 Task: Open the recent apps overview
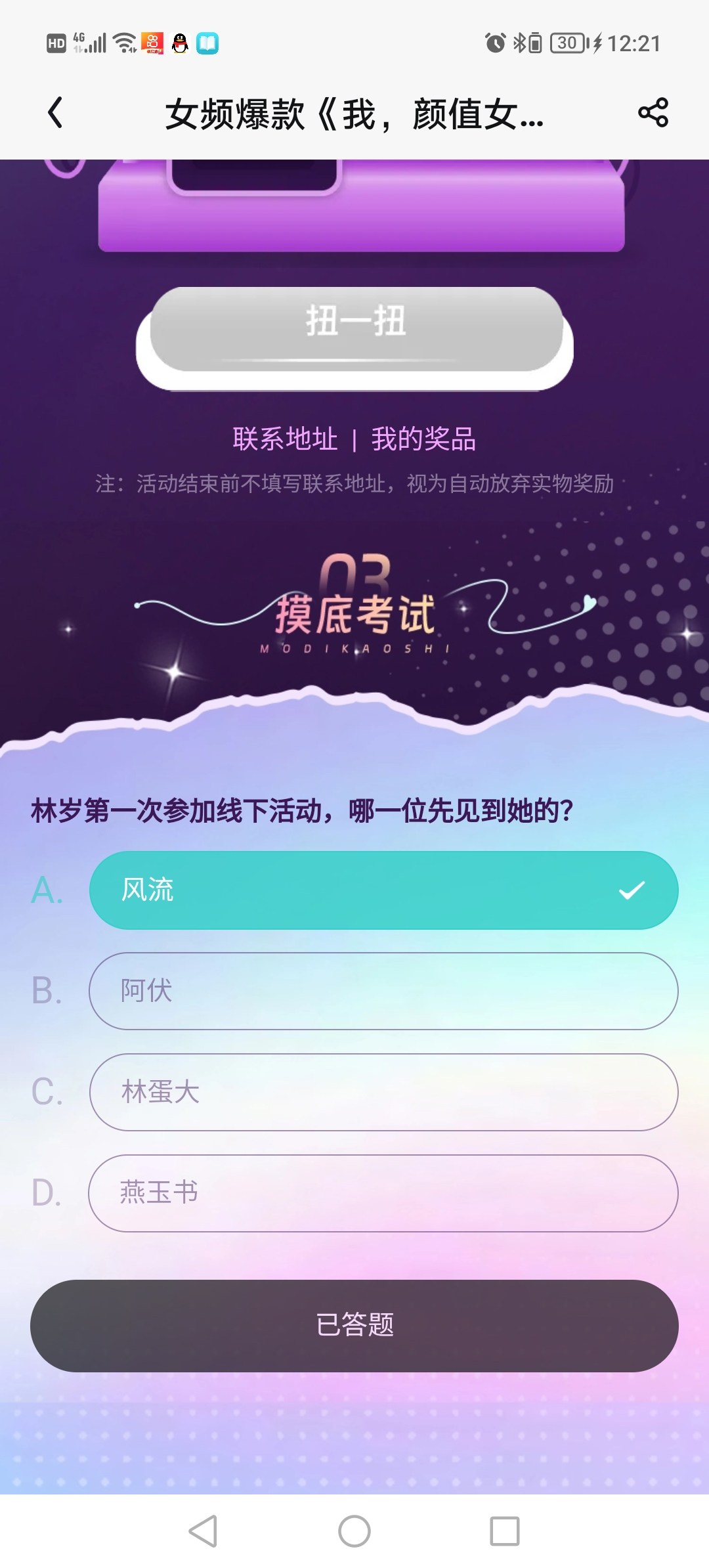(x=504, y=1531)
